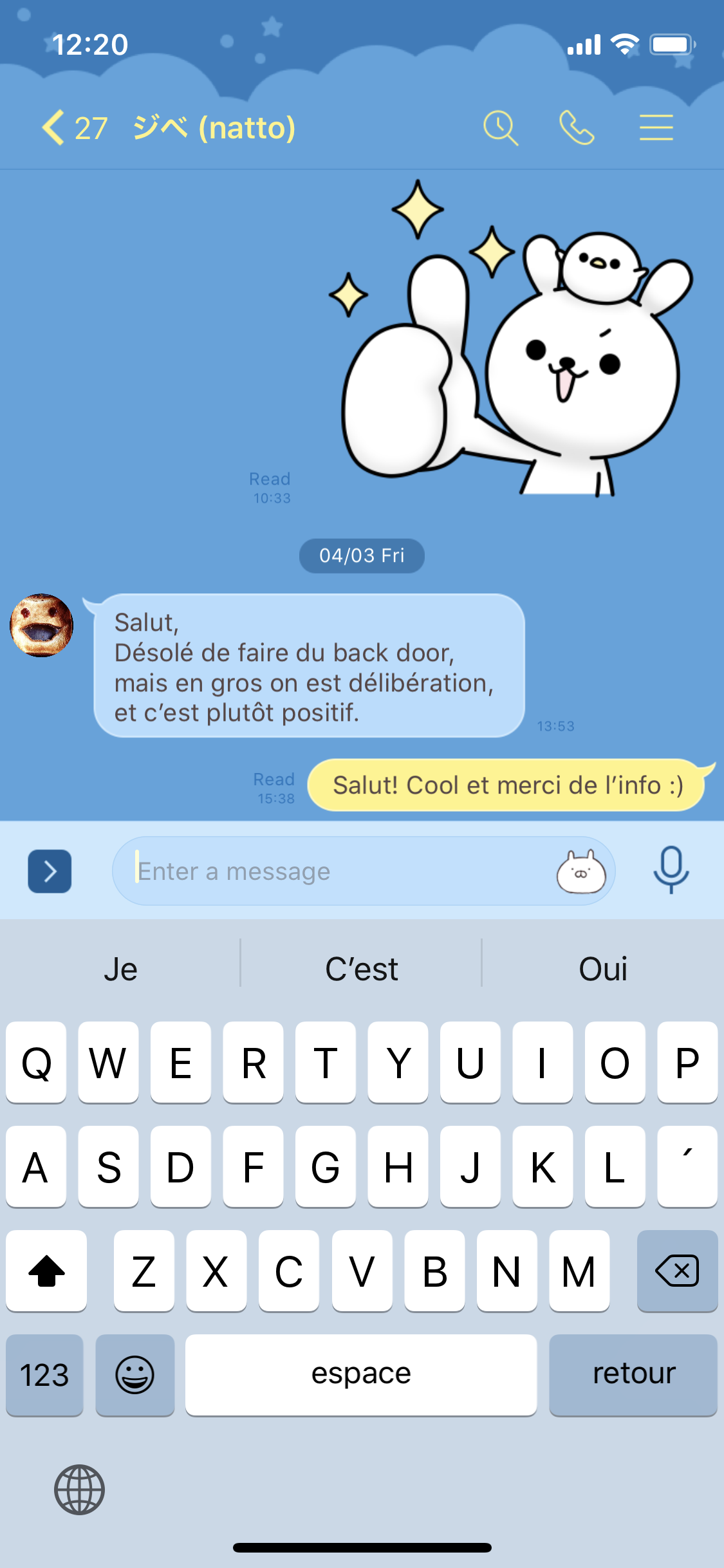
Task: Switch keyboard language with the globe key
Action: 79,1489
